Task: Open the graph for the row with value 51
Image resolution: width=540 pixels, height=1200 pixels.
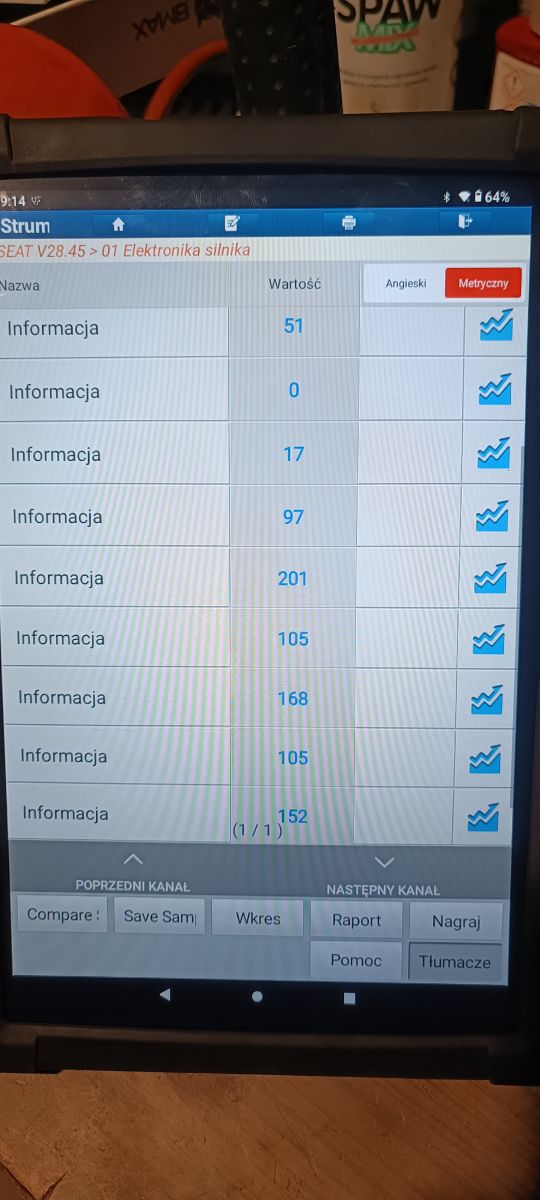Action: pos(496,325)
